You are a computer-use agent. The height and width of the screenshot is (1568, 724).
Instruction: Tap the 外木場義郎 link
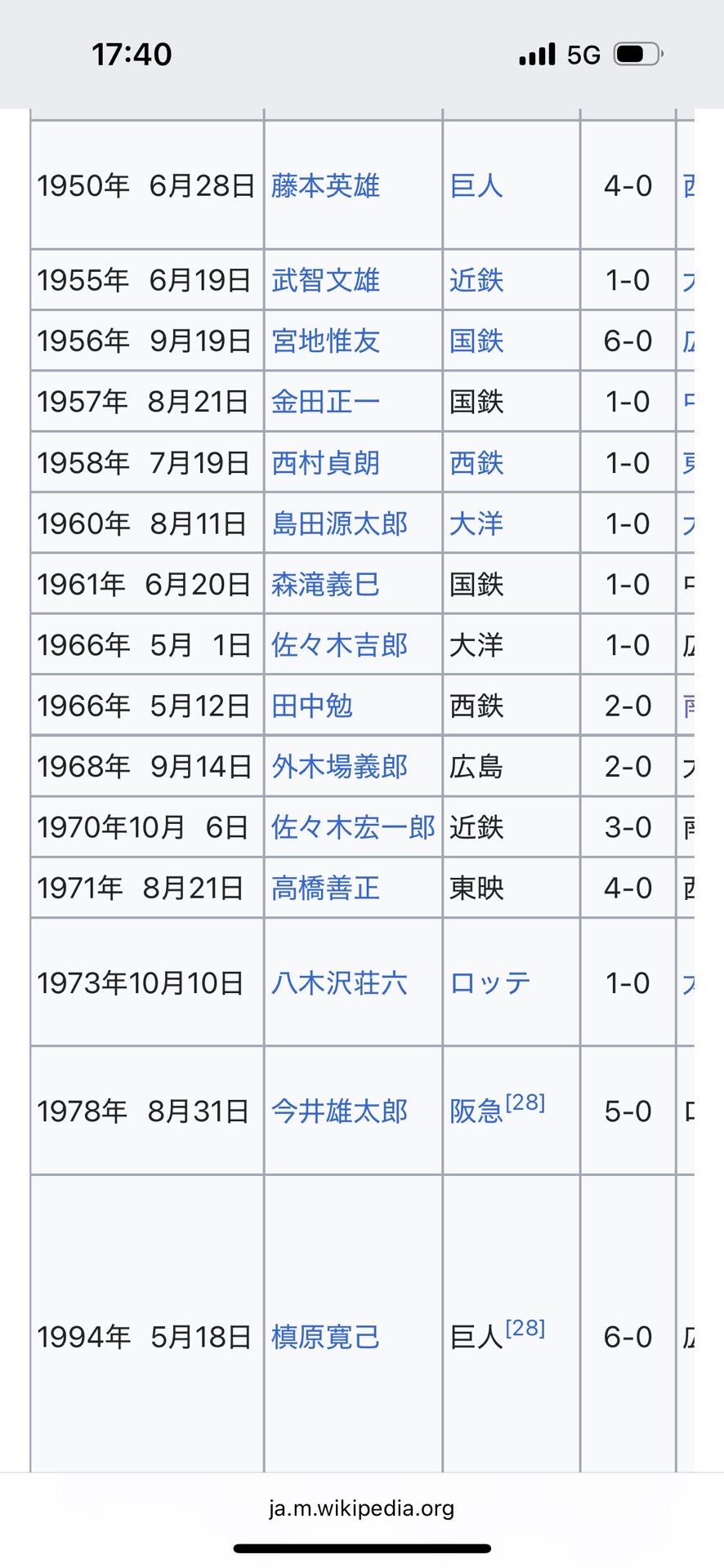[339, 767]
